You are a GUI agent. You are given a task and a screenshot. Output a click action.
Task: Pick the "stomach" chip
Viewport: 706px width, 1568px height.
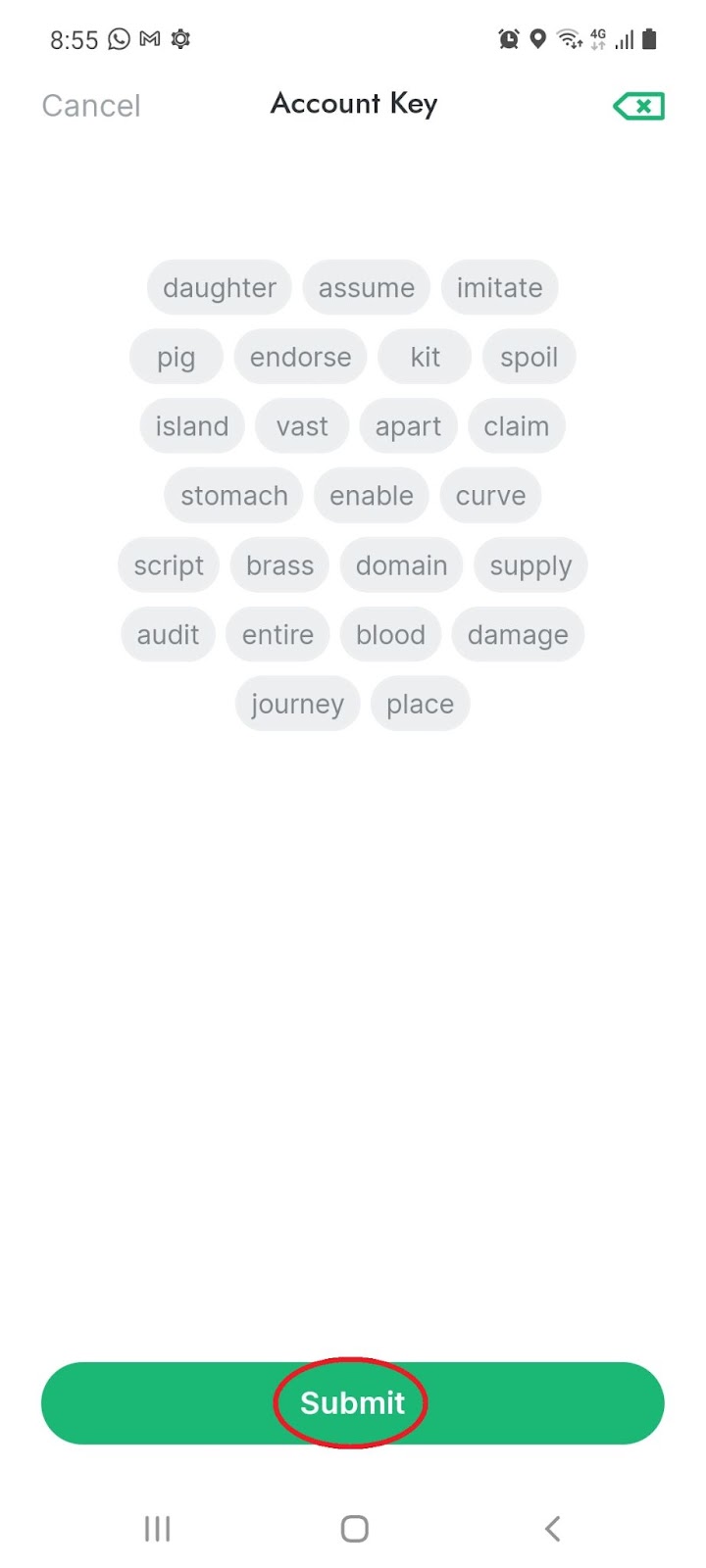[x=234, y=496]
